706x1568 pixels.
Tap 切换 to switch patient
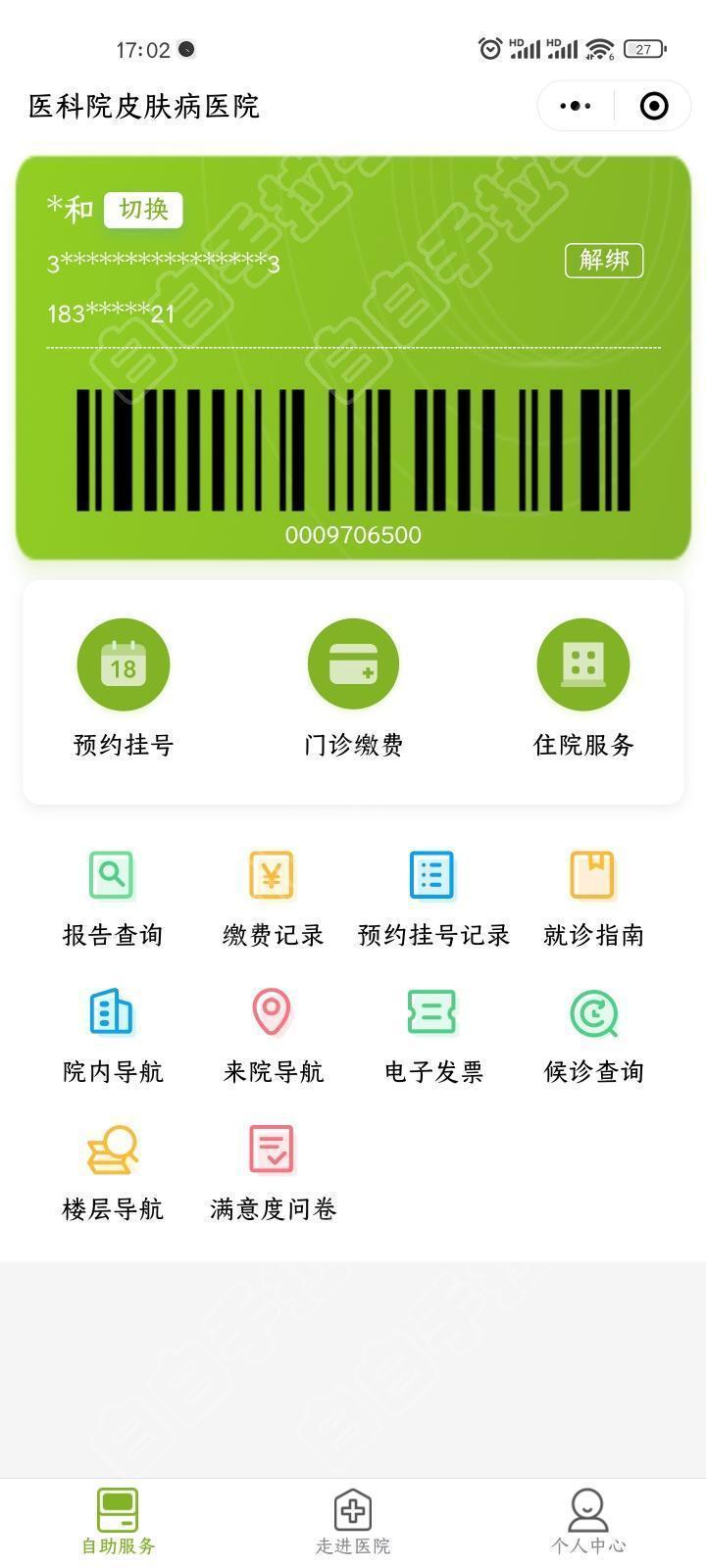143,209
